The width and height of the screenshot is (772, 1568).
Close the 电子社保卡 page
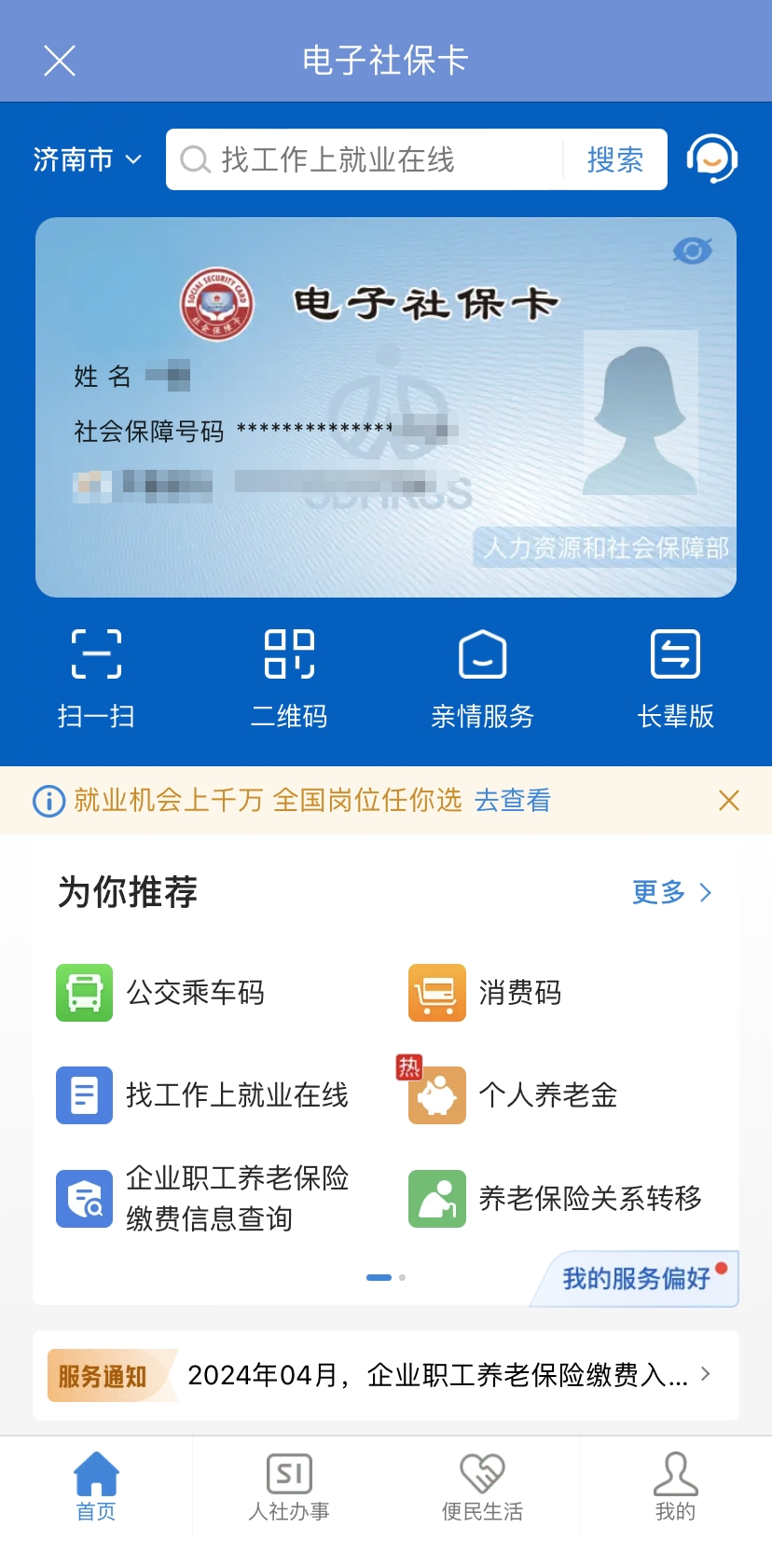tap(60, 62)
